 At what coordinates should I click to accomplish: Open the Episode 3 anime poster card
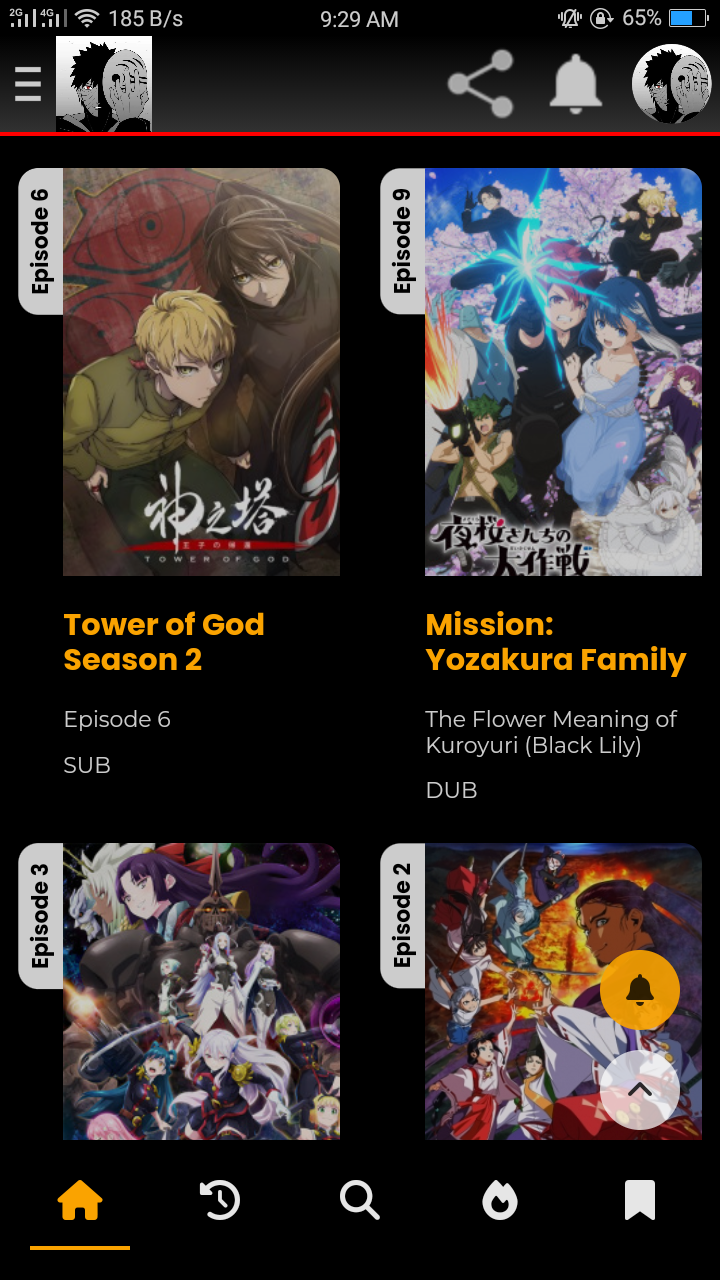[180, 991]
